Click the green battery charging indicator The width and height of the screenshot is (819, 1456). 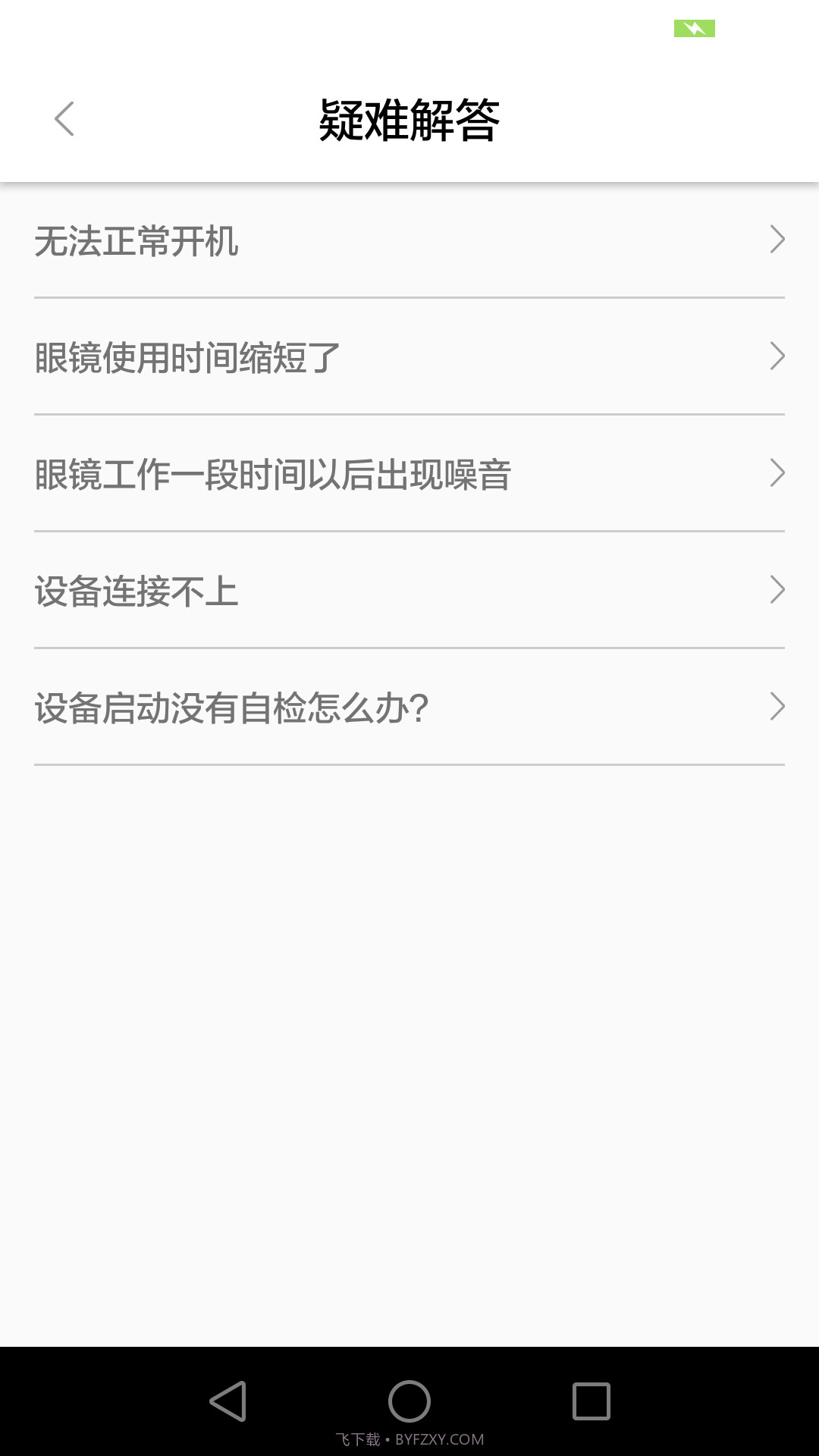pos(692,28)
